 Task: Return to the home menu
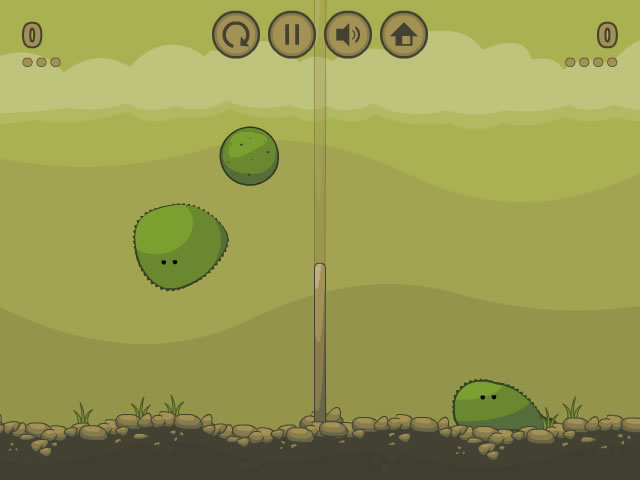tap(404, 35)
